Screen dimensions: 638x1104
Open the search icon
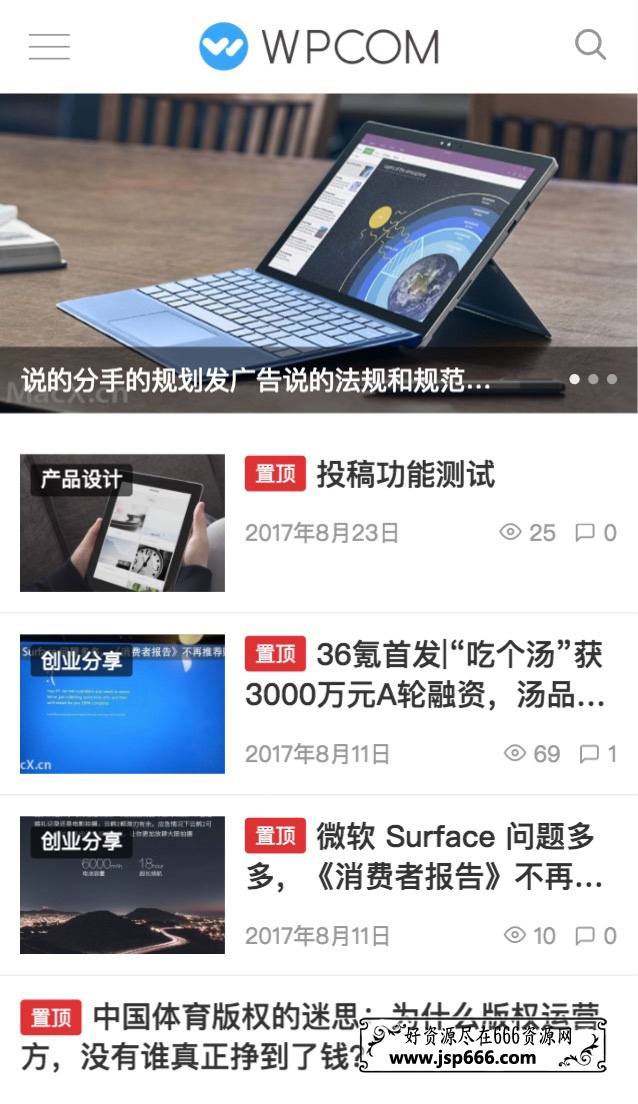pyautogui.click(x=590, y=45)
